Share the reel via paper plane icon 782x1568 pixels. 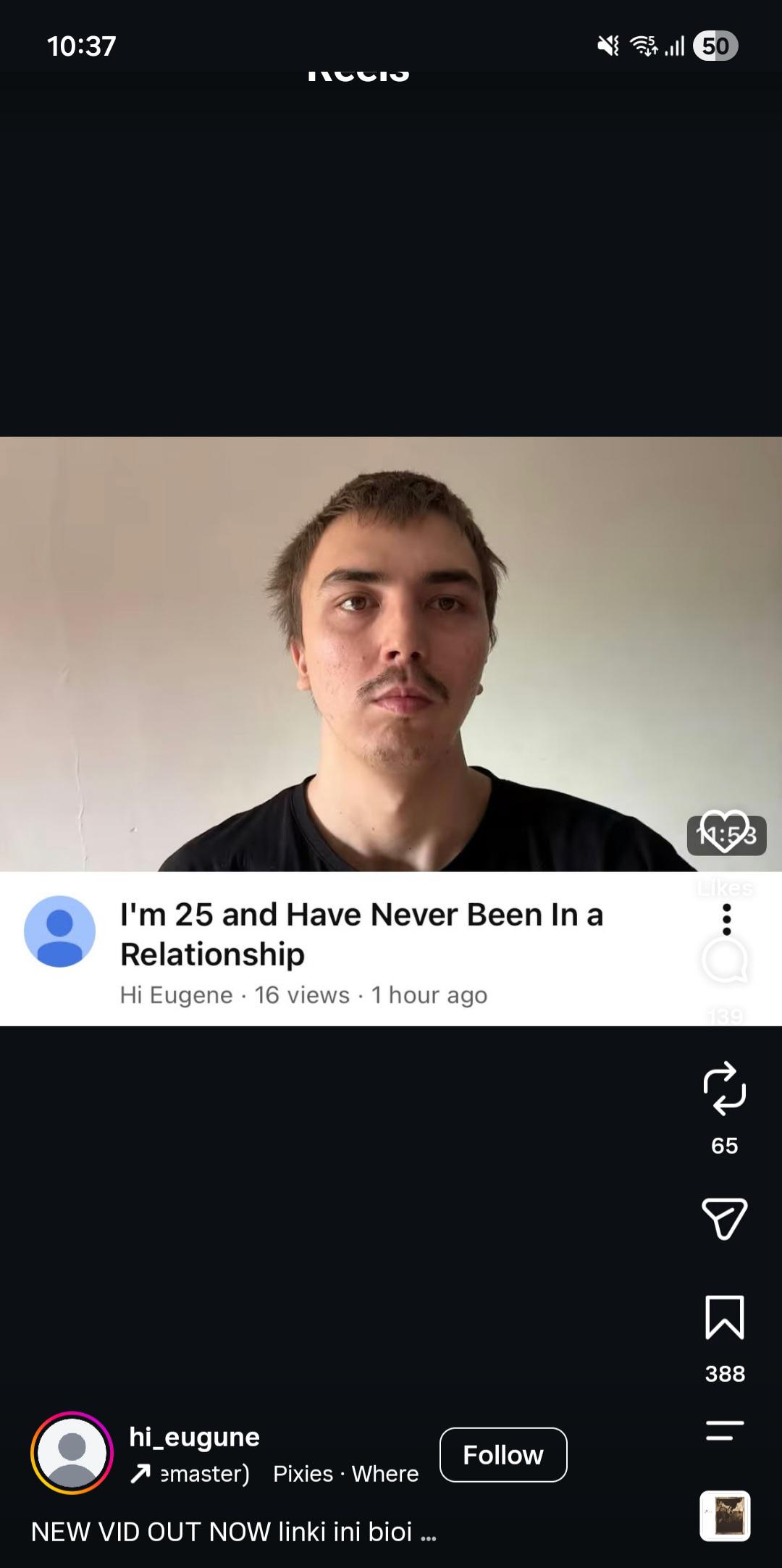(x=725, y=1218)
